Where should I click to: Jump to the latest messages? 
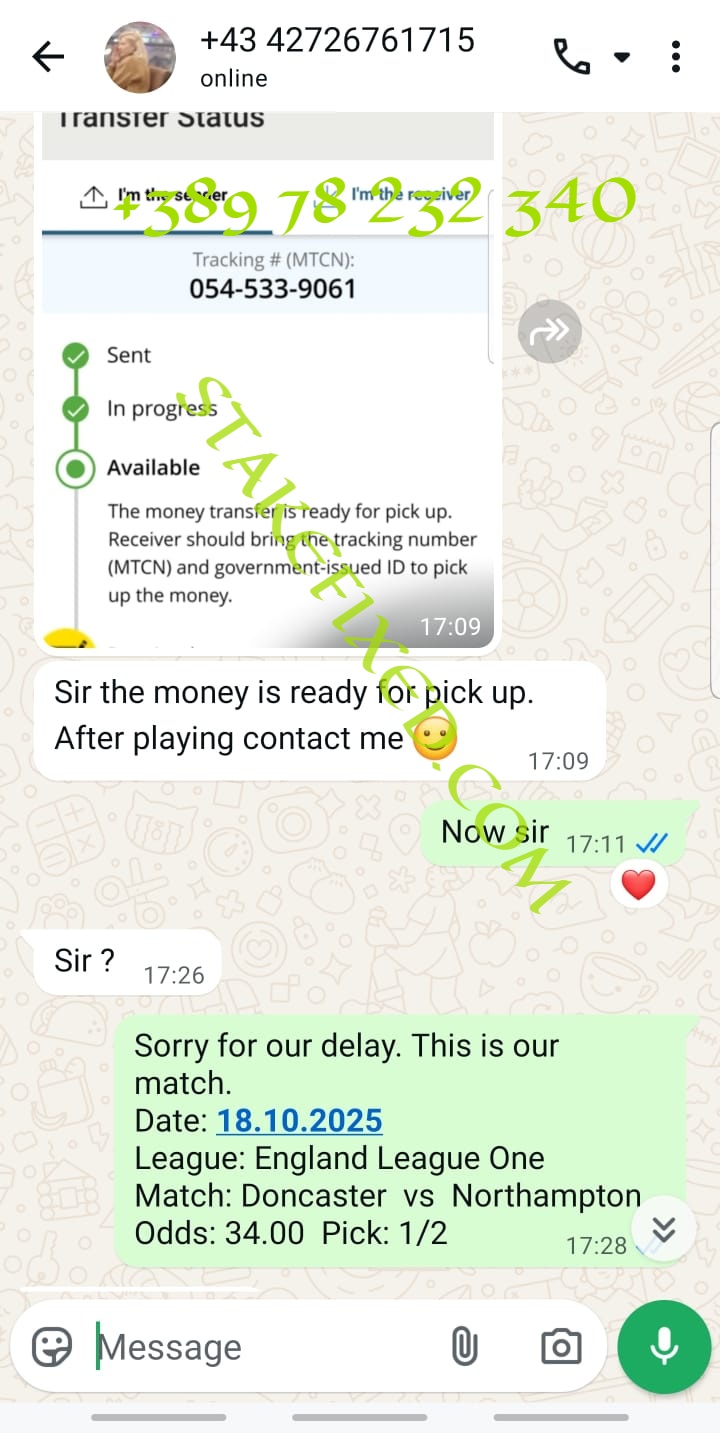(x=663, y=1229)
